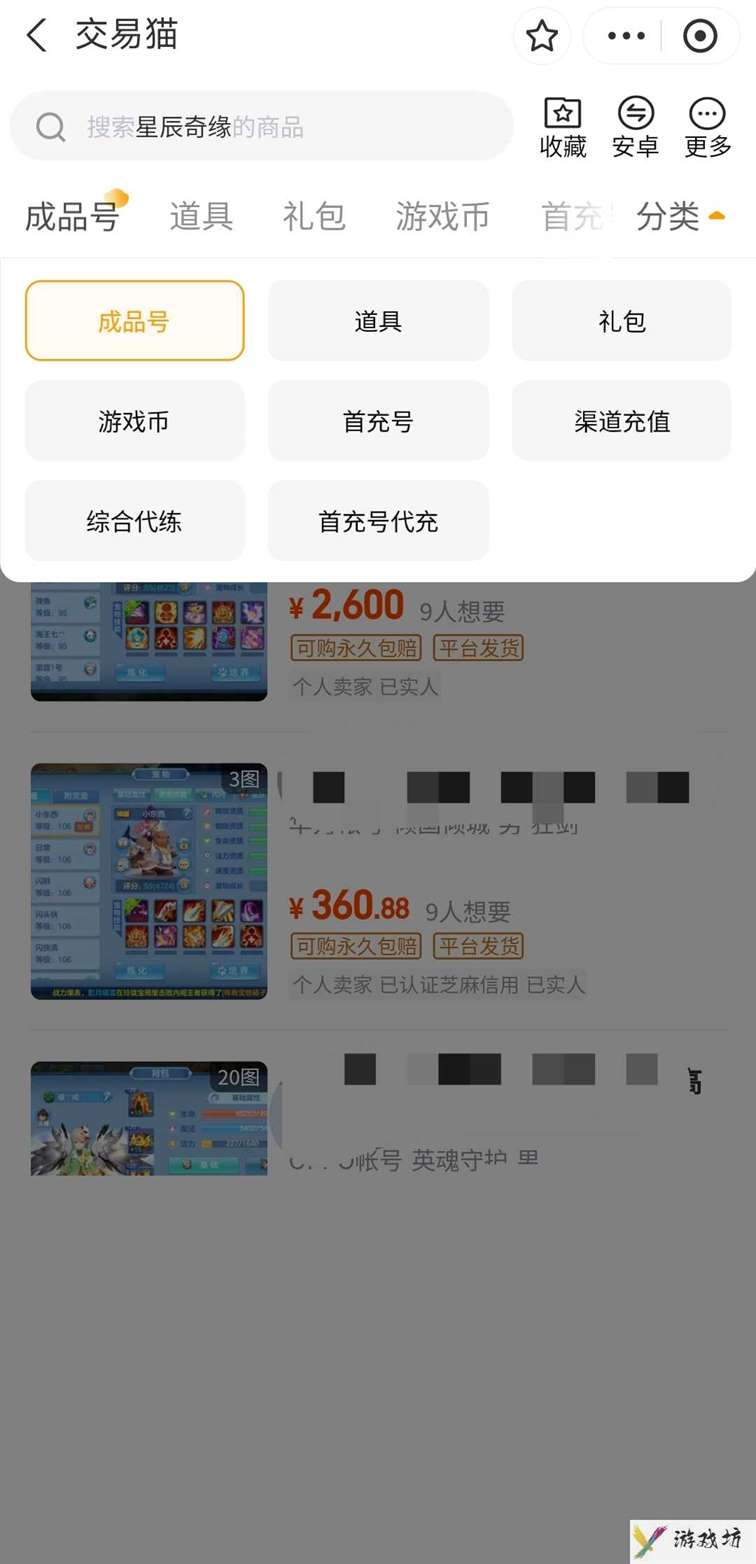The height and width of the screenshot is (1564, 756).
Task: Select 礼包 chip in category panel
Action: click(621, 321)
